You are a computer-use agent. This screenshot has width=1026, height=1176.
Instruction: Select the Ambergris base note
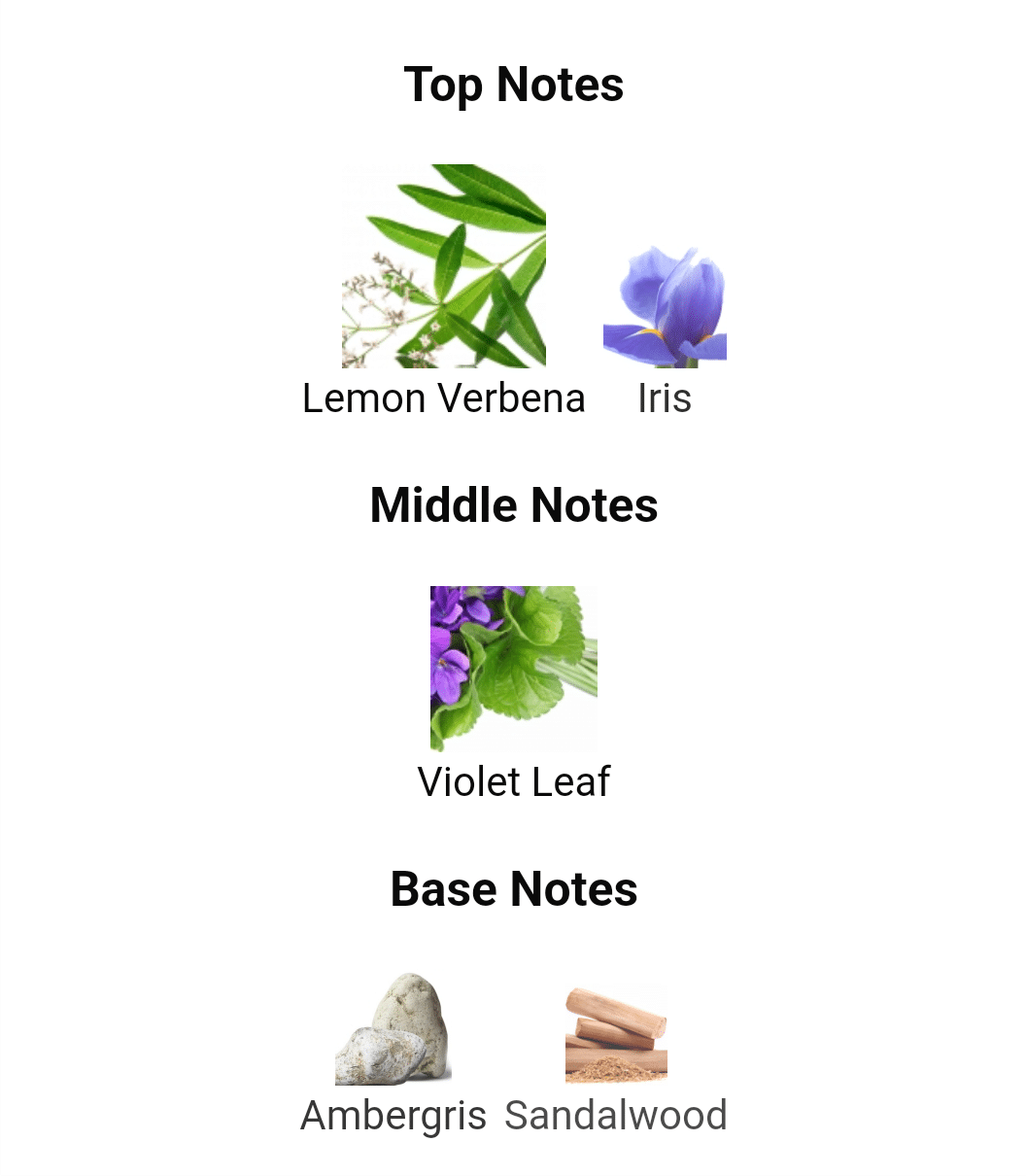[393, 1054]
